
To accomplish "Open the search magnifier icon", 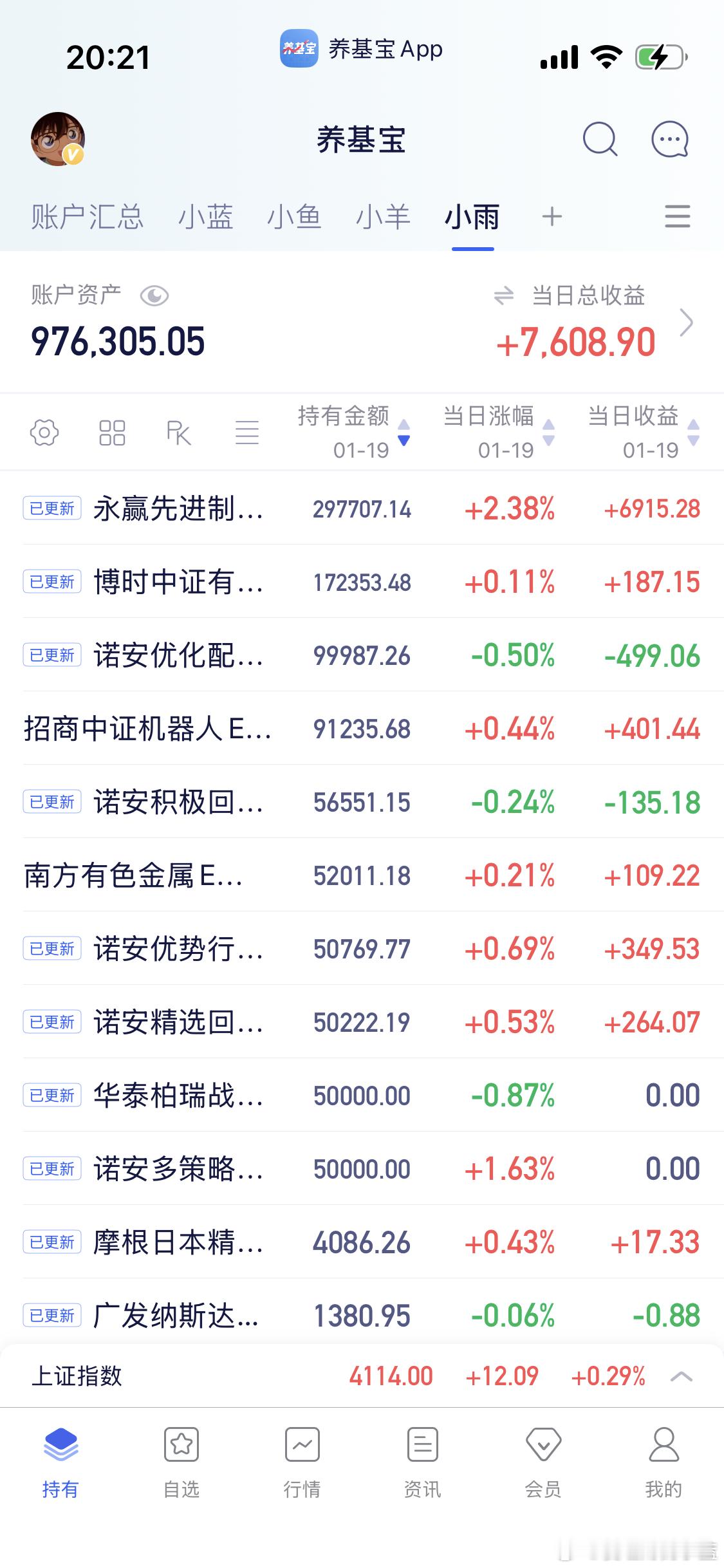I will [x=600, y=139].
